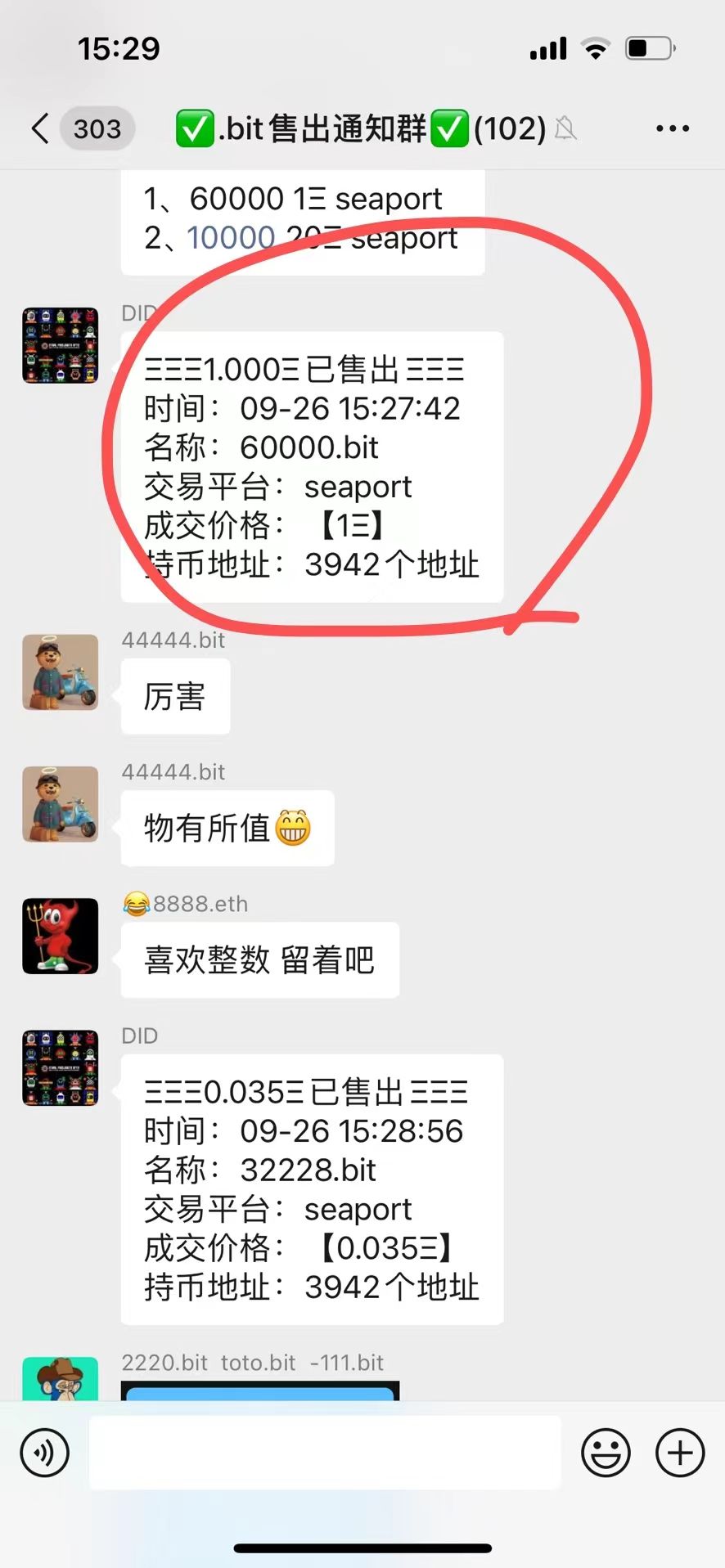The width and height of the screenshot is (725, 1568).
Task: Open the cowboy-hat avatar of 2220.bit
Action: [x=60, y=1379]
